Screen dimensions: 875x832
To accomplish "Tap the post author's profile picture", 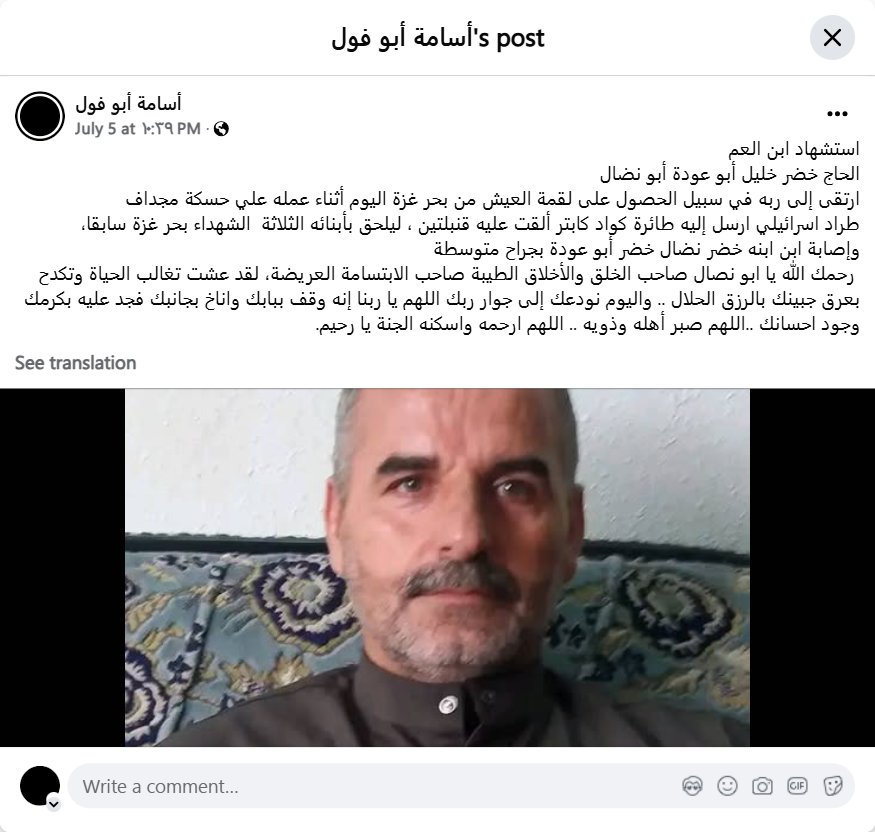I will (40, 116).
